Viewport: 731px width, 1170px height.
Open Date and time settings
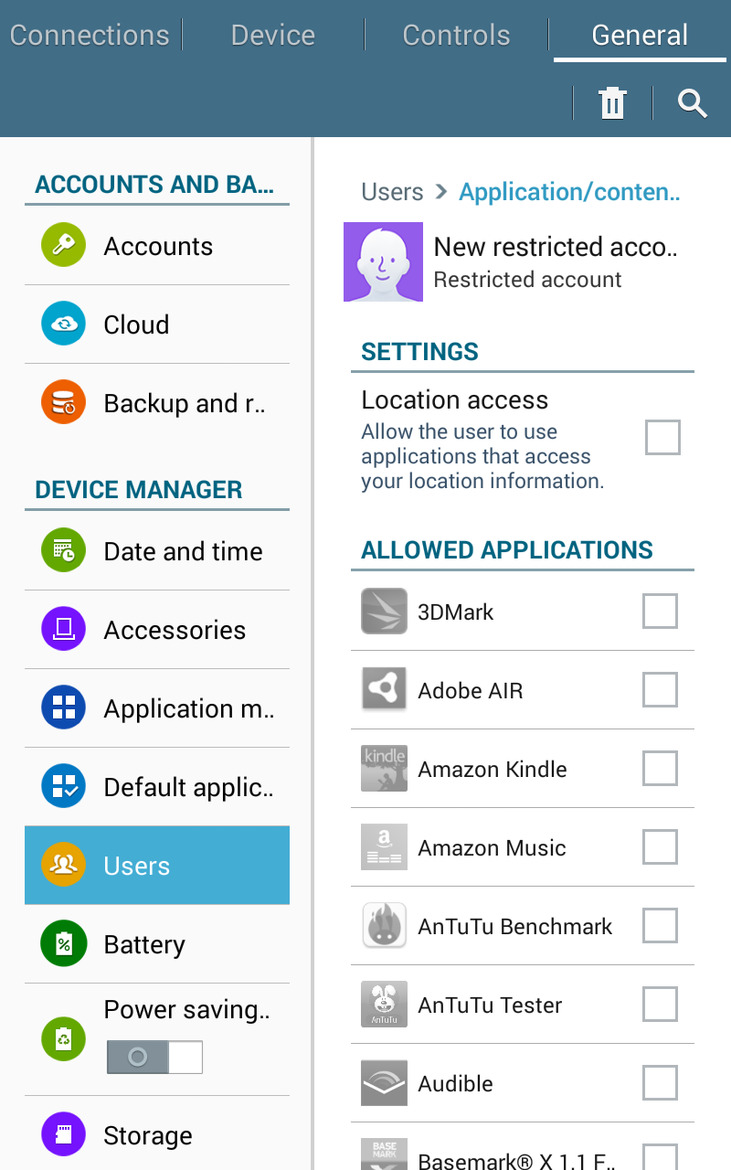tap(157, 551)
